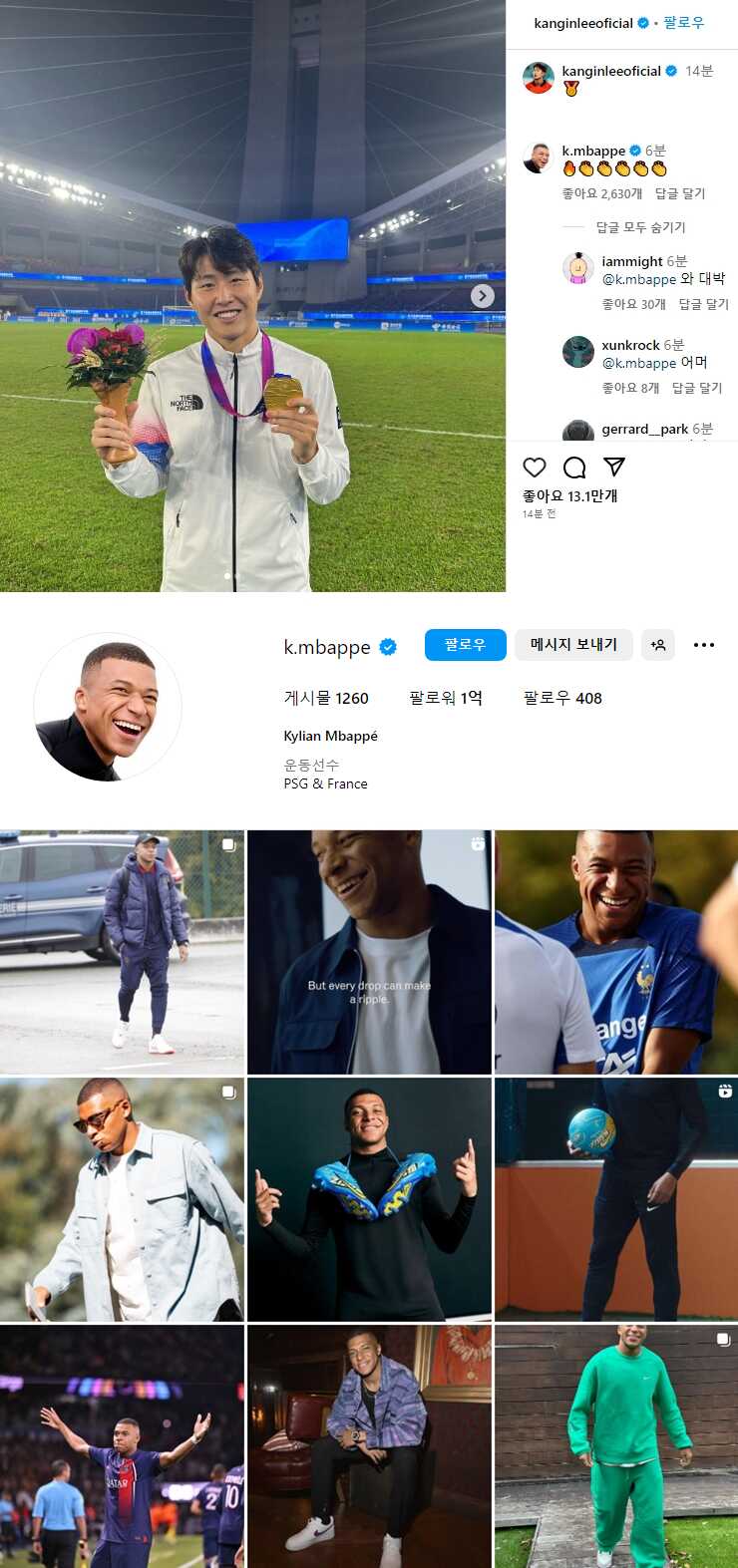738x1568 pixels.
Task: Send a message to k.mbappe
Action: [x=573, y=645]
